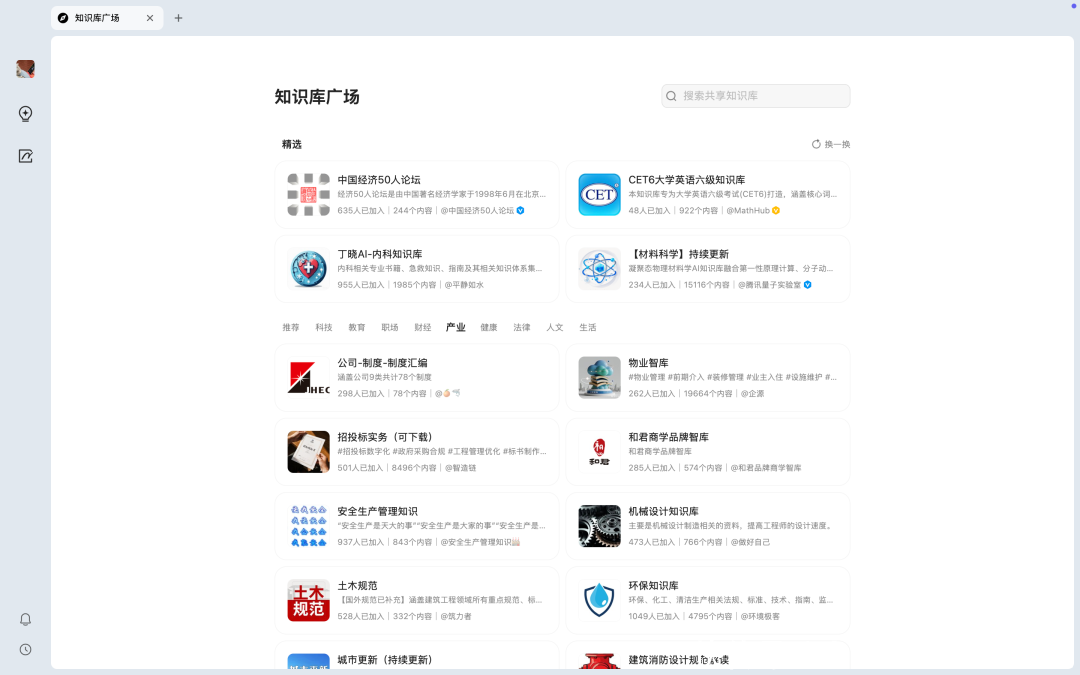Refresh featured list with 换一换
Screen dimensions: 1080x675
(831, 144)
